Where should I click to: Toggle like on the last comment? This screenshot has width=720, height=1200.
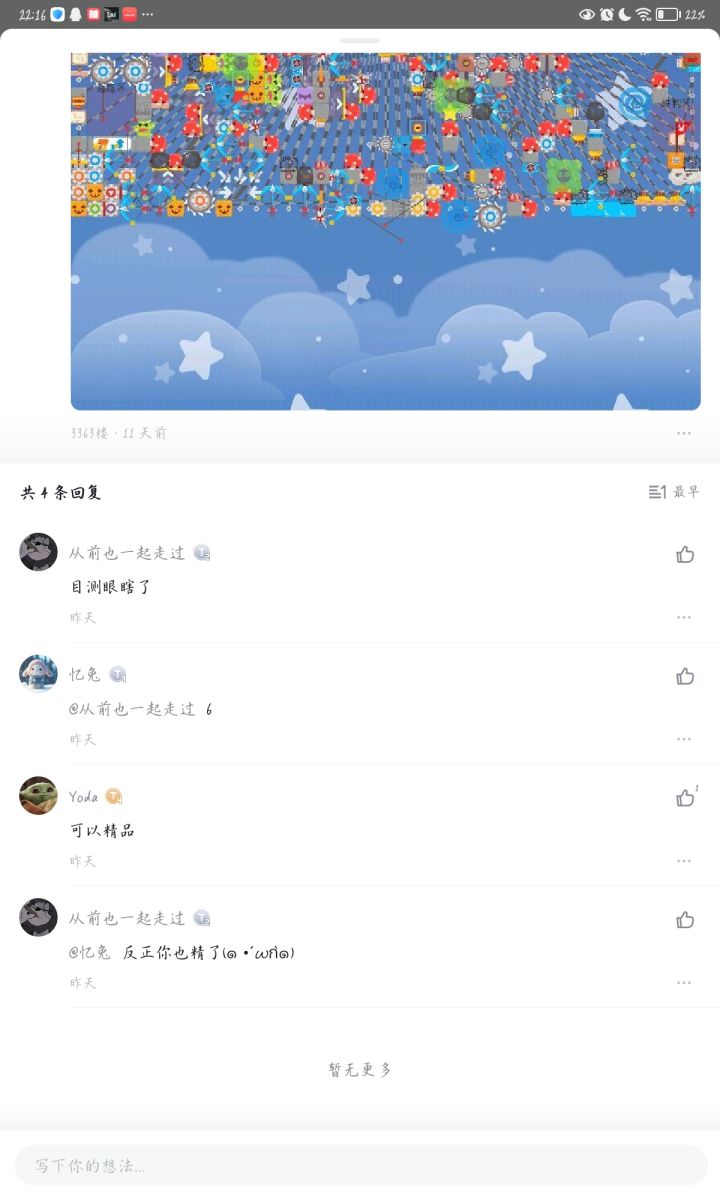[x=685, y=919]
